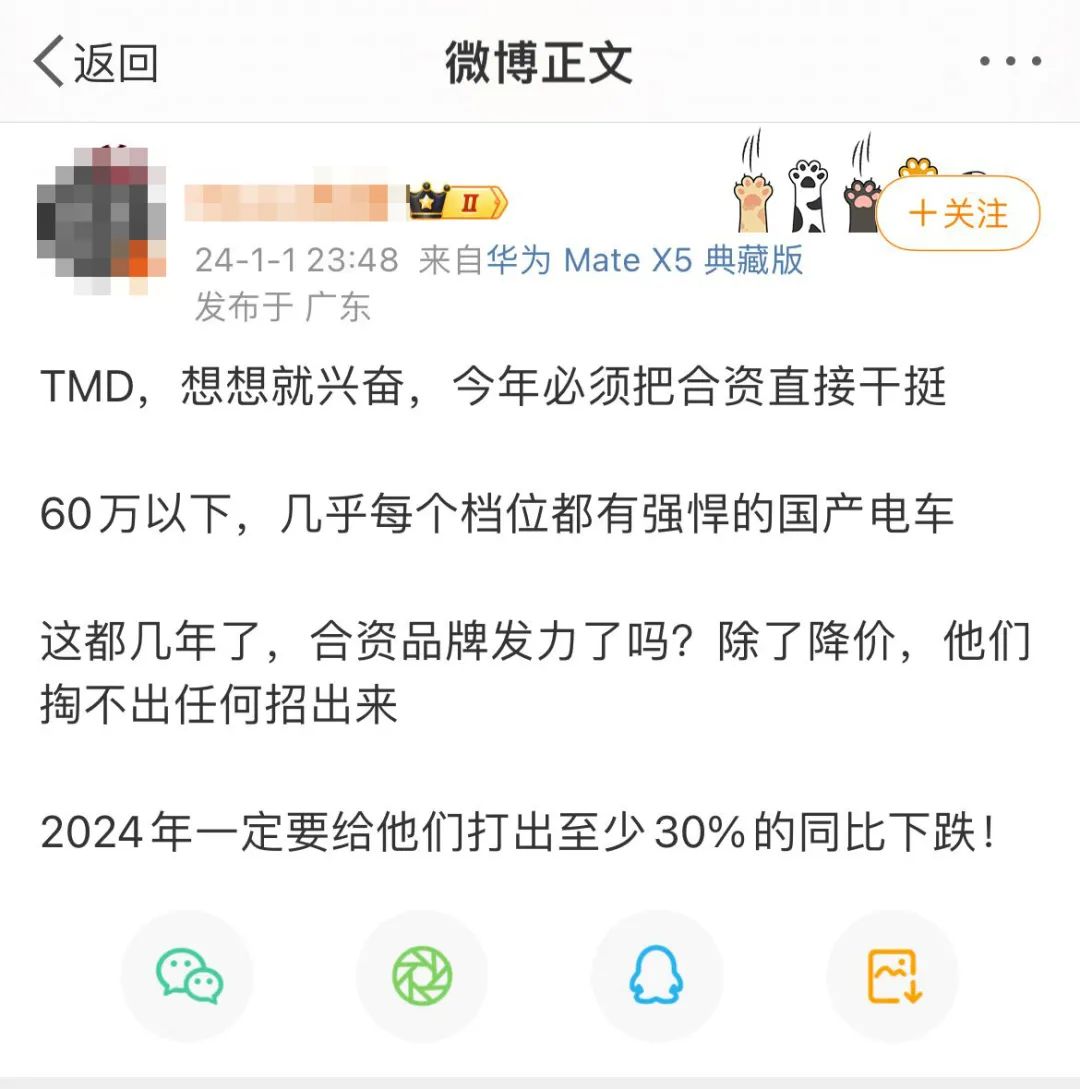Follow this user with 关注 button
Viewport: 1080px width, 1089px height.
(958, 214)
